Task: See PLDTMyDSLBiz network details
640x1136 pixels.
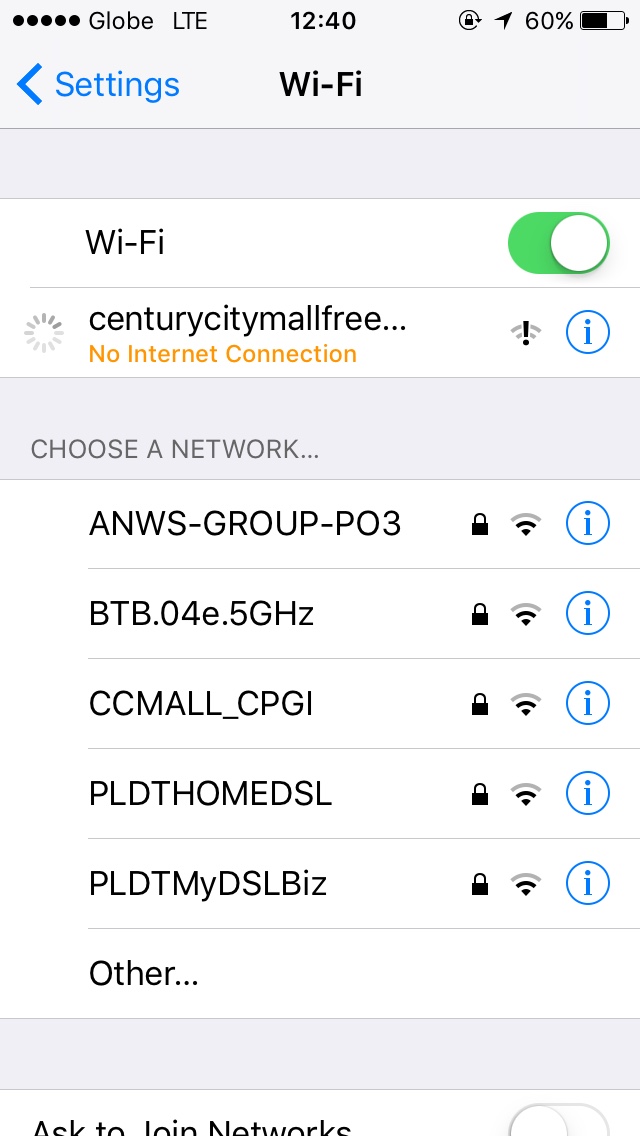Action: tap(587, 883)
